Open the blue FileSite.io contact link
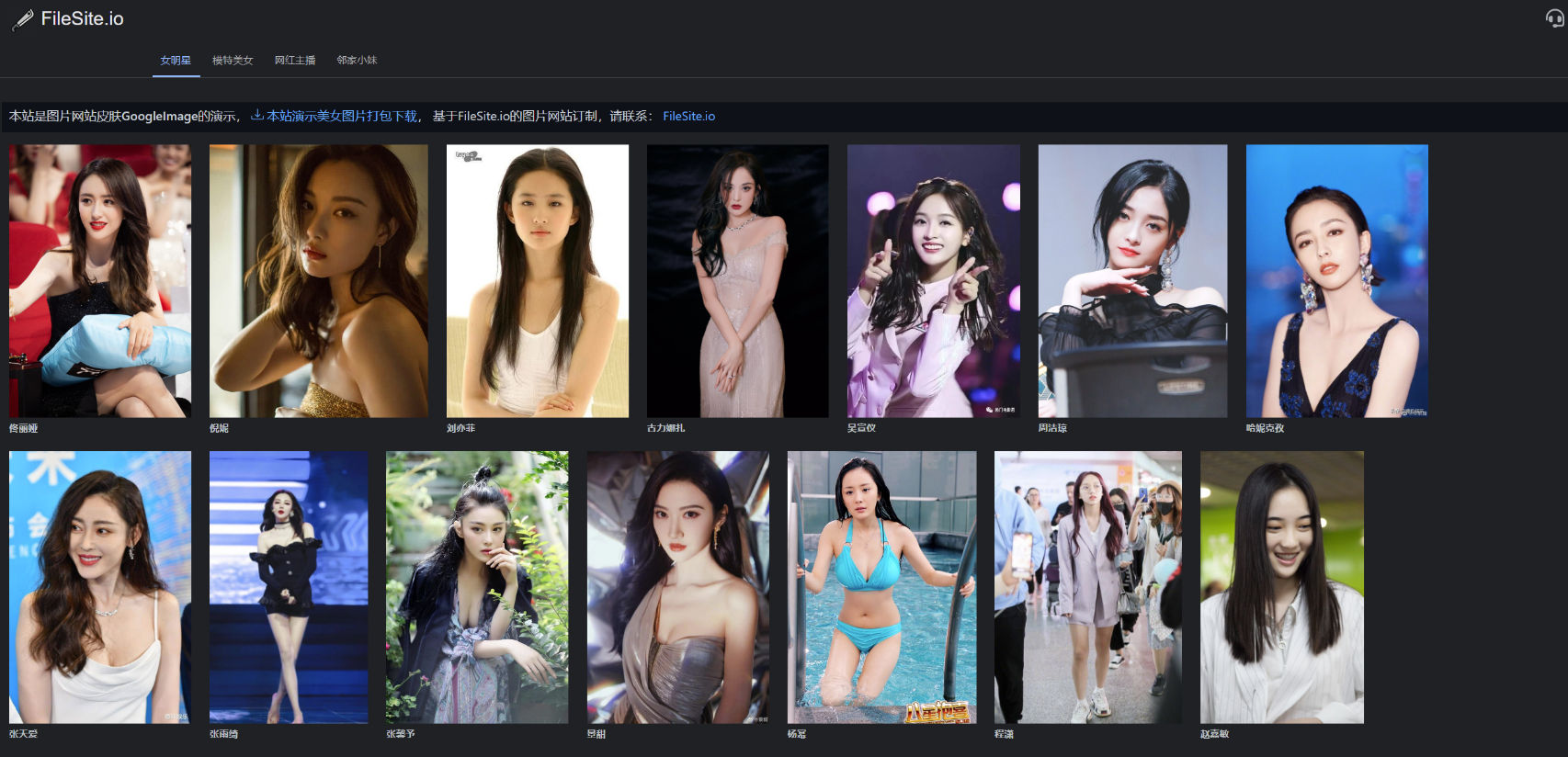 (x=688, y=117)
